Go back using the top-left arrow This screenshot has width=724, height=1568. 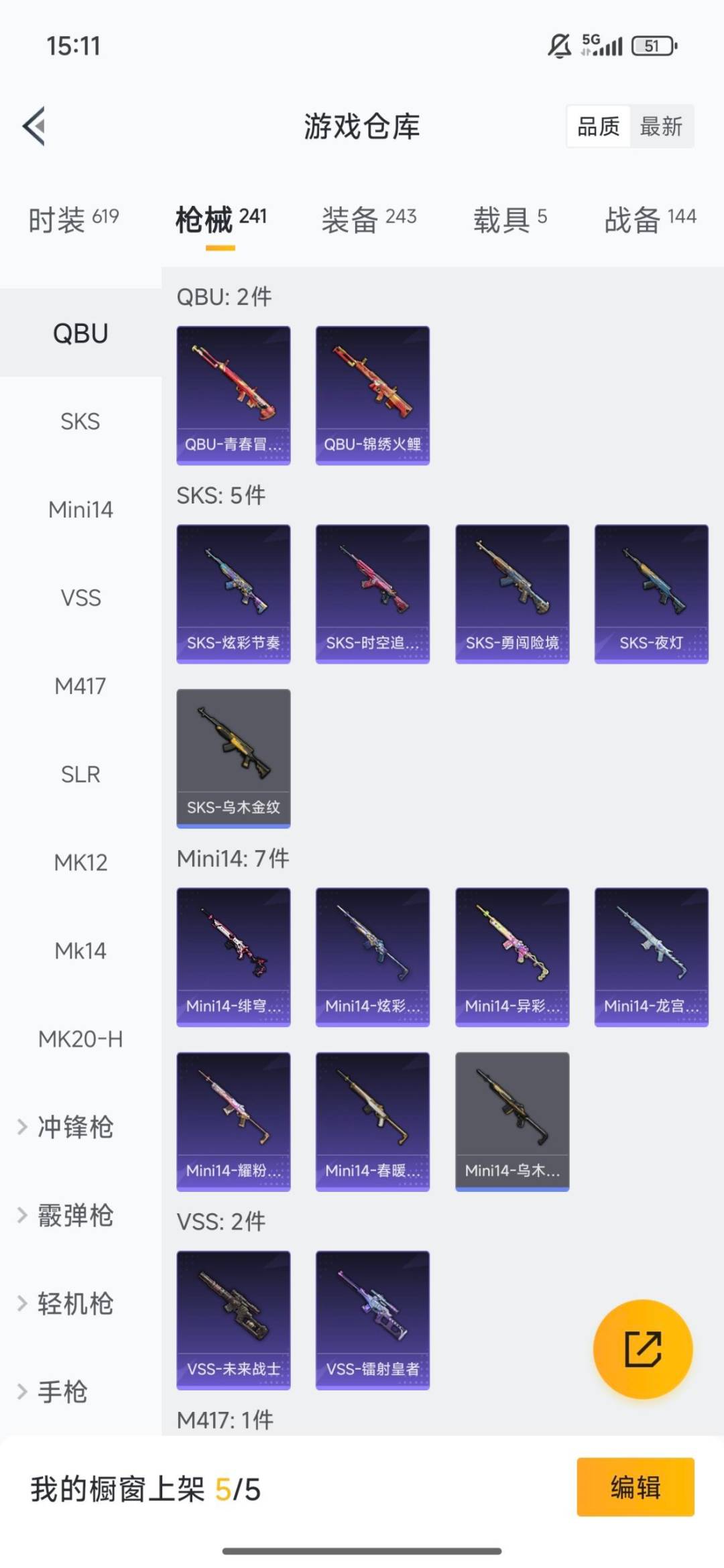(34, 126)
